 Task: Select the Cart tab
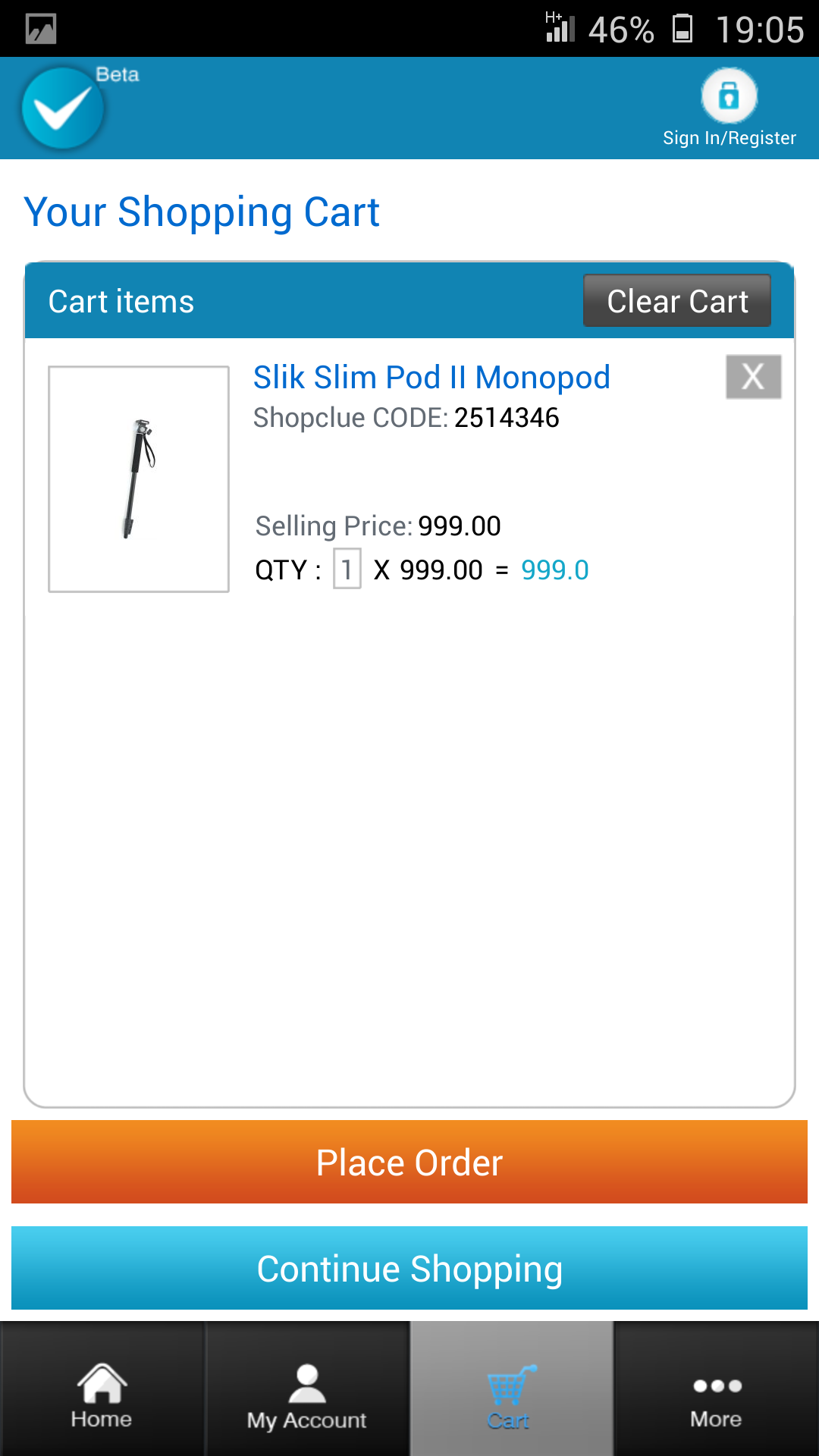[510, 1395]
